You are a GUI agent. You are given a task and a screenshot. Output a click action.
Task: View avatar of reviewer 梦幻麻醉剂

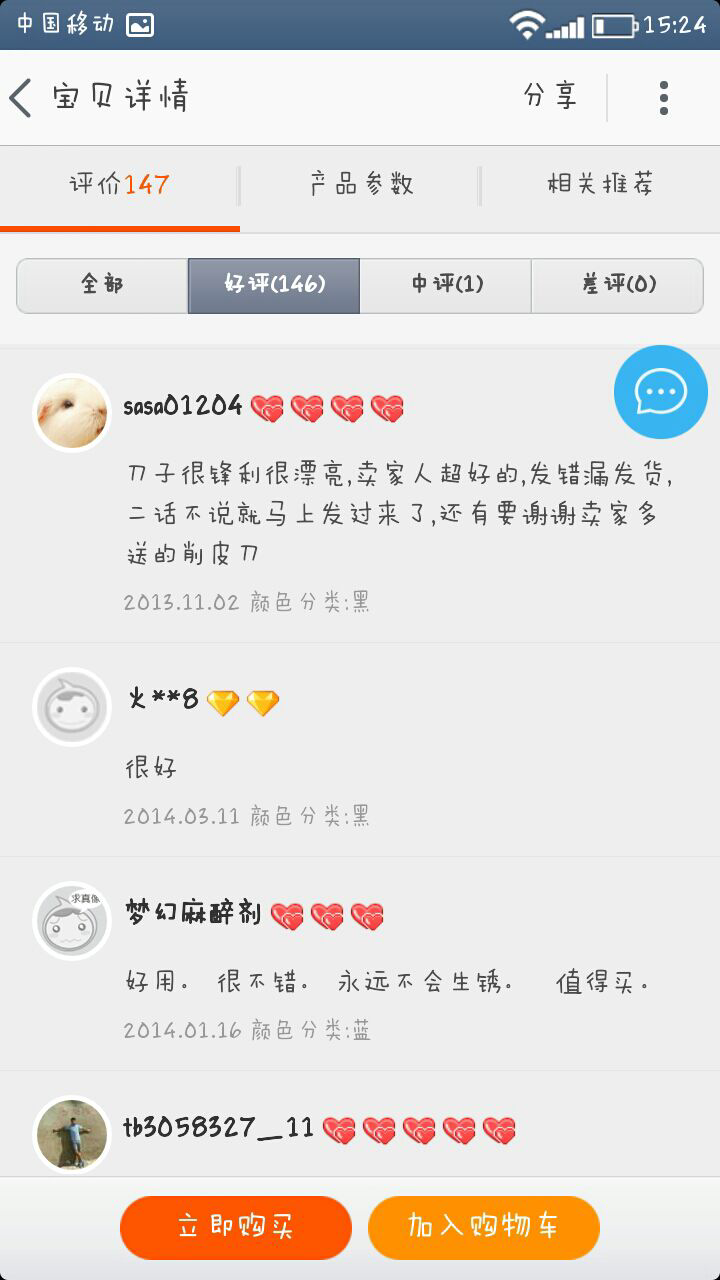point(72,920)
